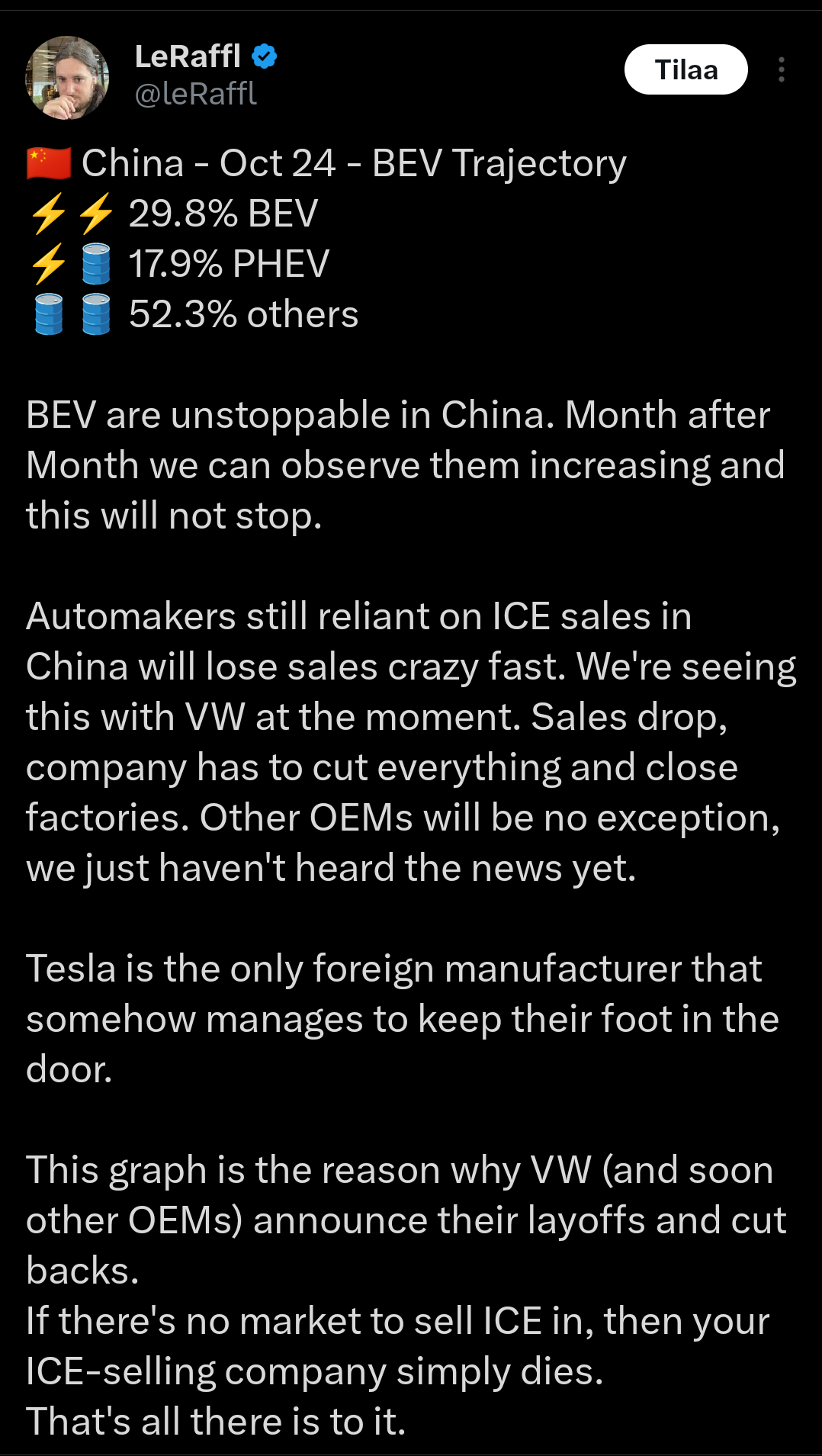The image size is (822, 1456).
Task: Open the post's overflow menu
Action: (x=781, y=69)
